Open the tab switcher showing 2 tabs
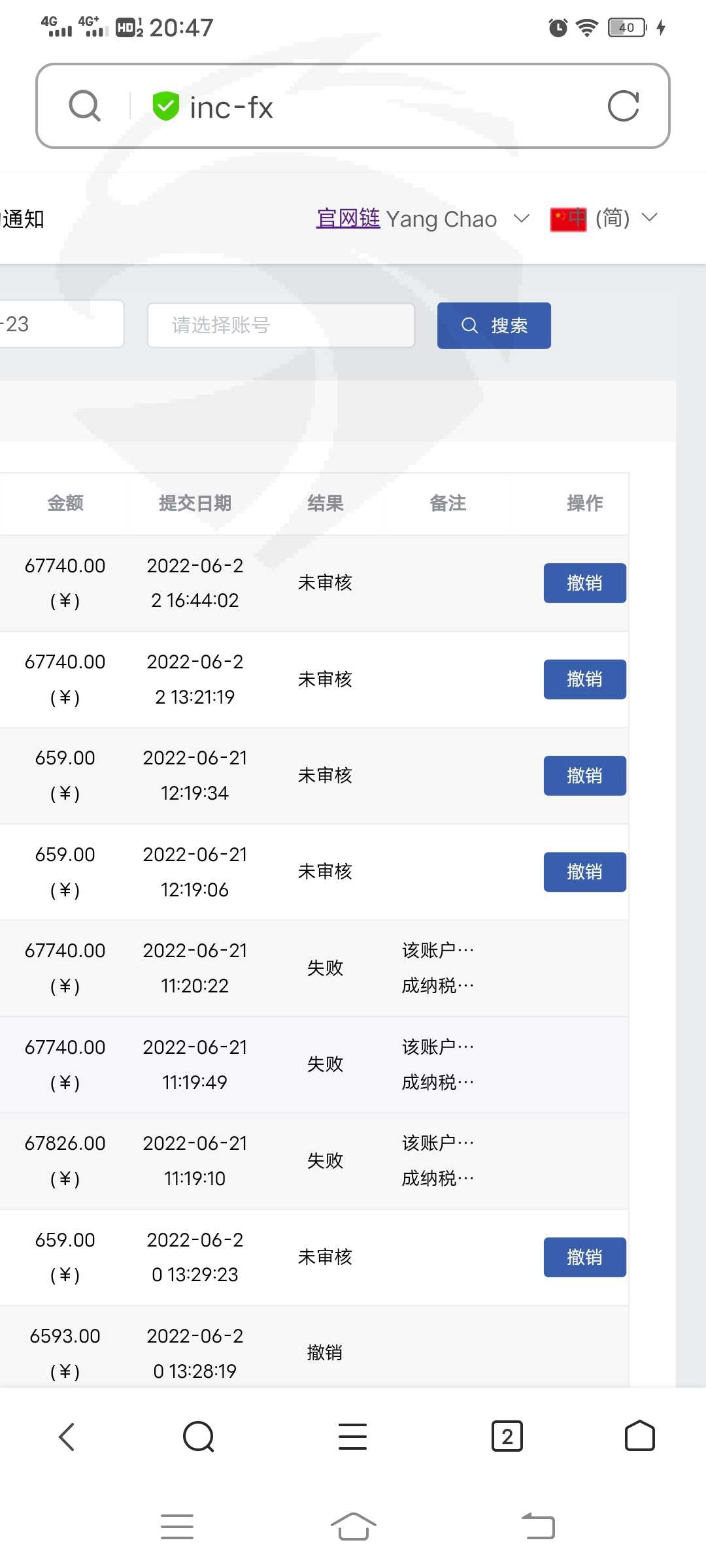This screenshot has width=706, height=1568. click(507, 1436)
